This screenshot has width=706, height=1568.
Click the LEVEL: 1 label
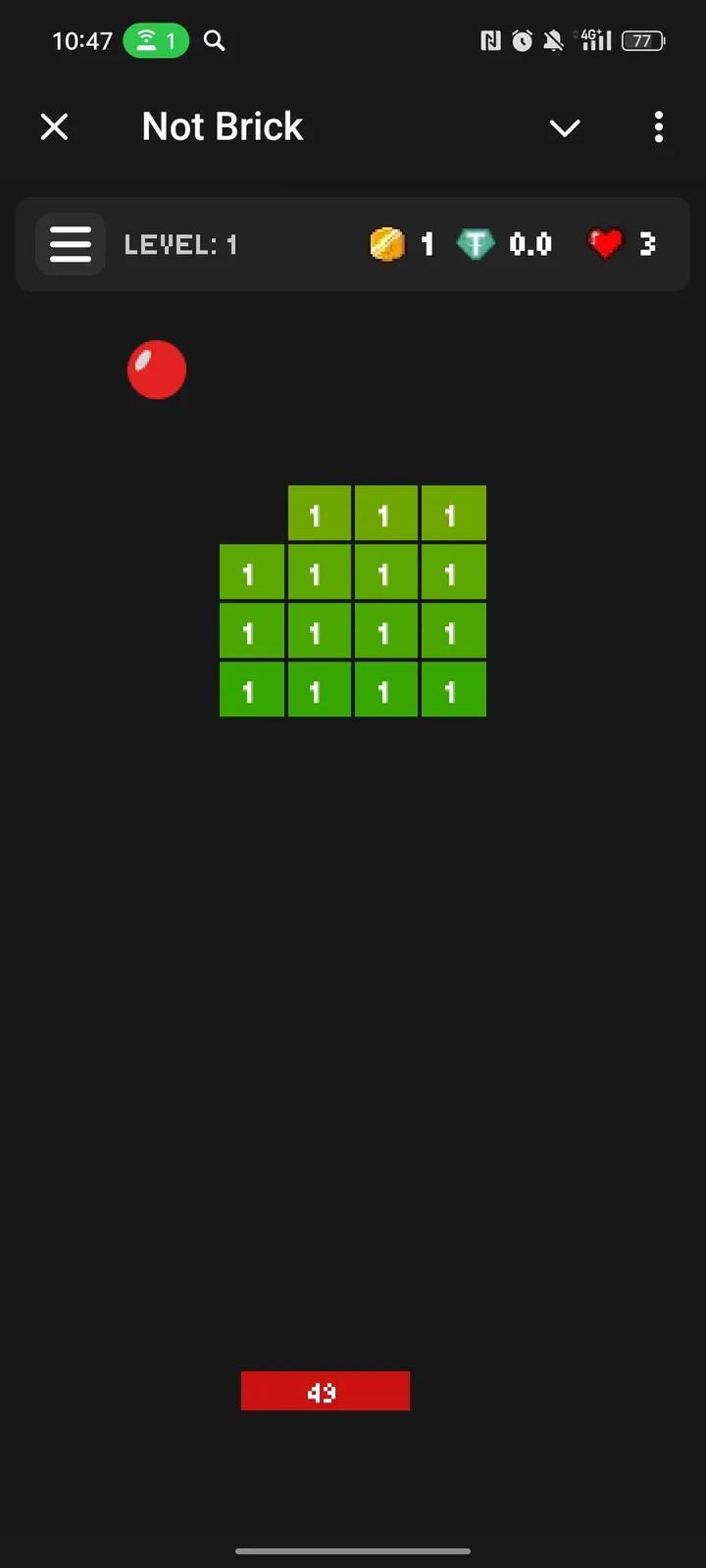pyautogui.click(x=180, y=244)
